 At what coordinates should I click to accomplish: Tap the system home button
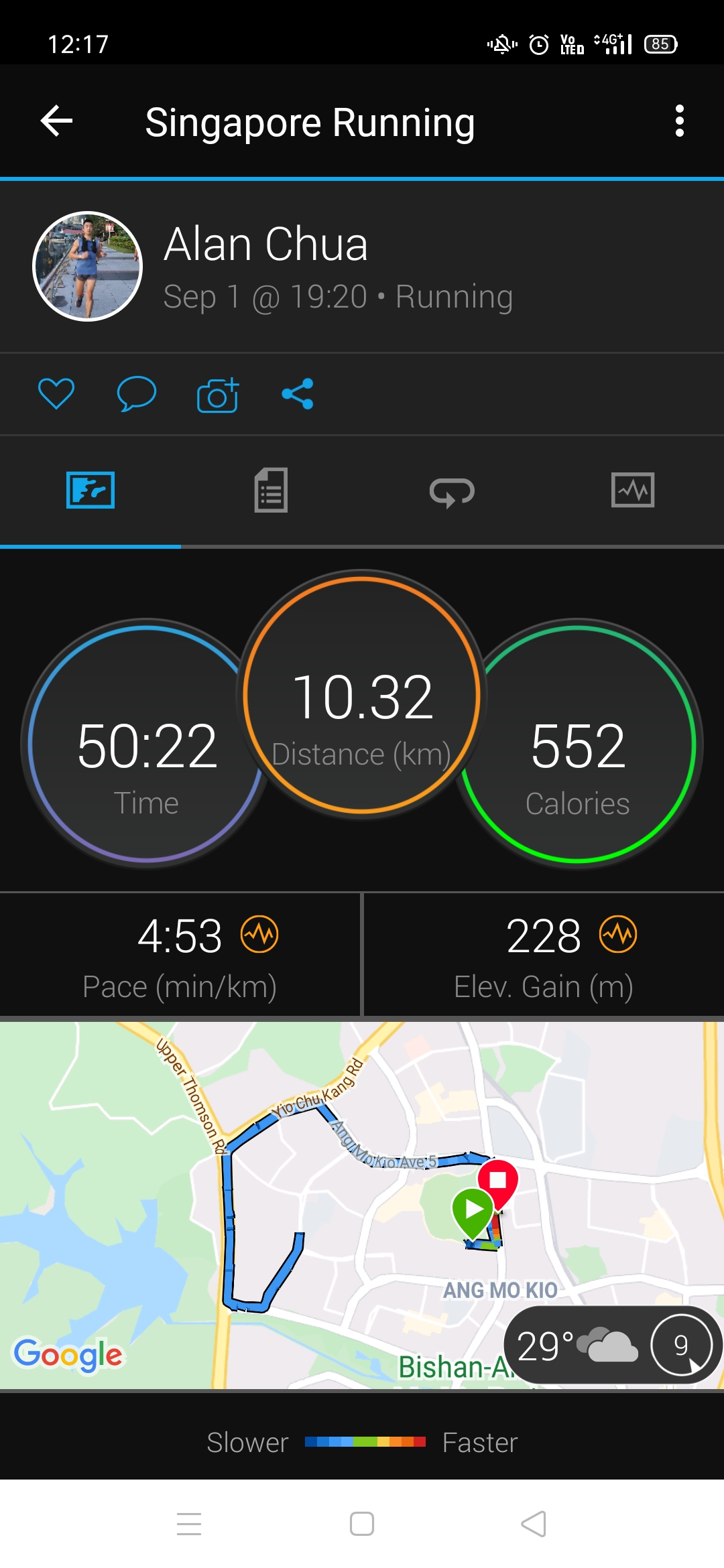[x=362, y=1524]
